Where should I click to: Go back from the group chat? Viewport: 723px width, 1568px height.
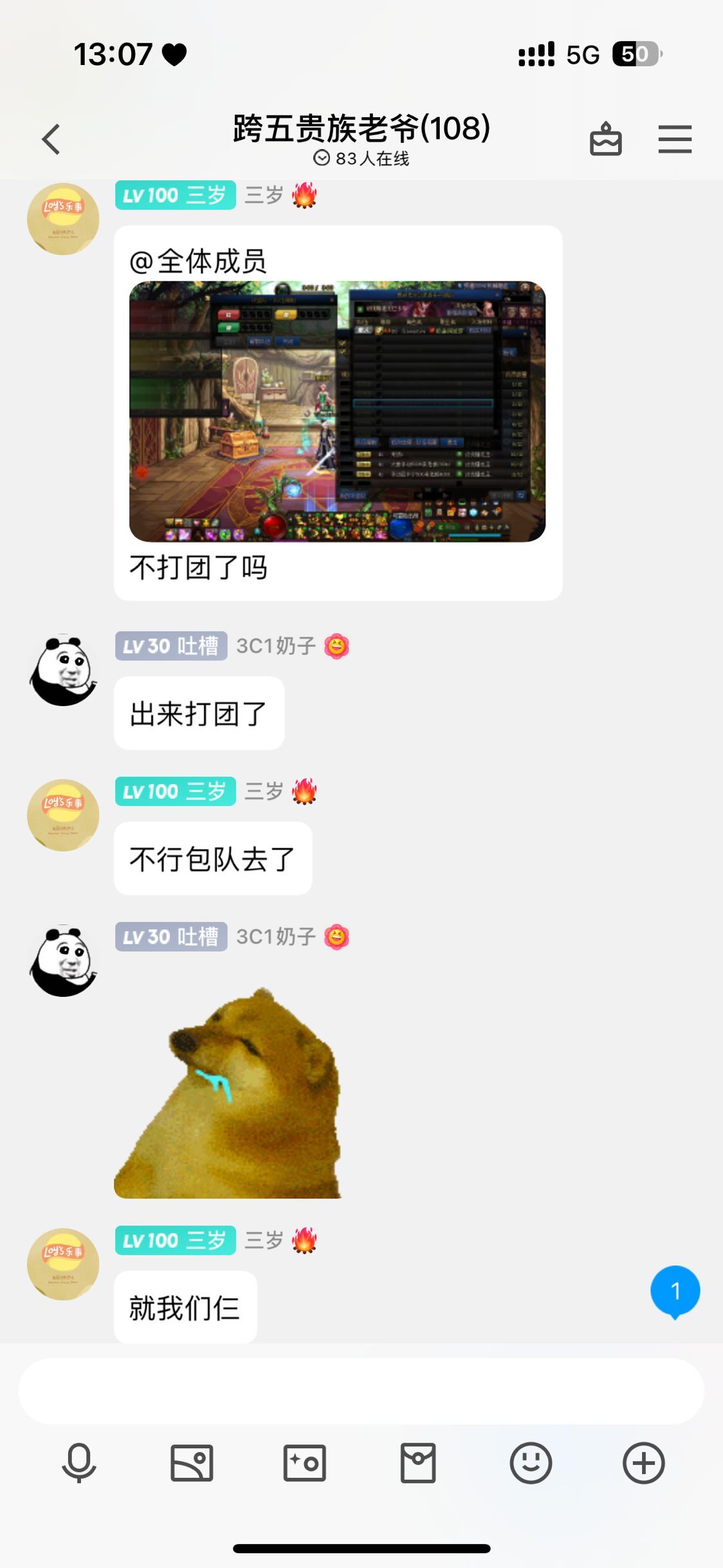coord(51,139)
